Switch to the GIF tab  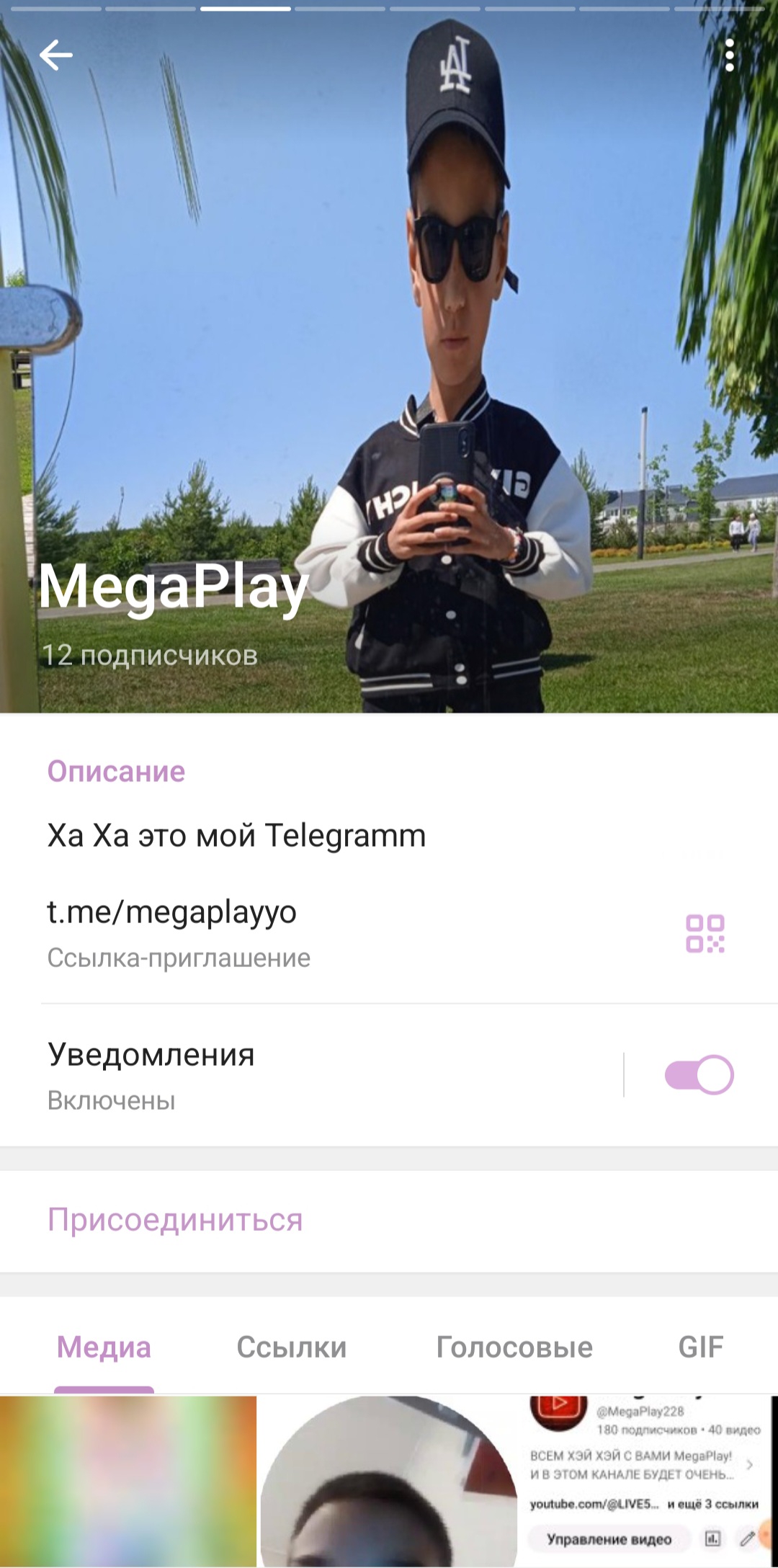(x=700, y=1347)
